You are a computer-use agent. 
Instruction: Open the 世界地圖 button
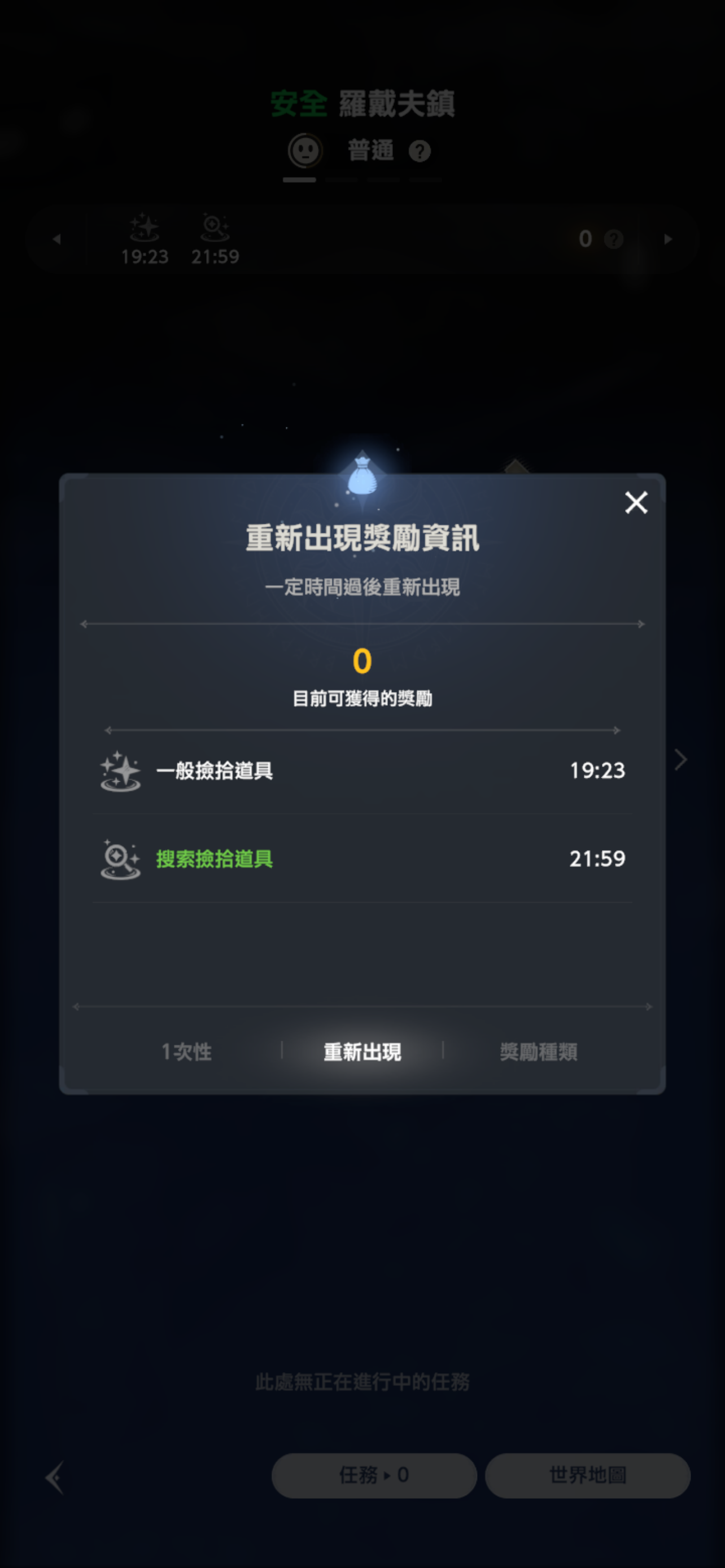tap(587, 1475)
